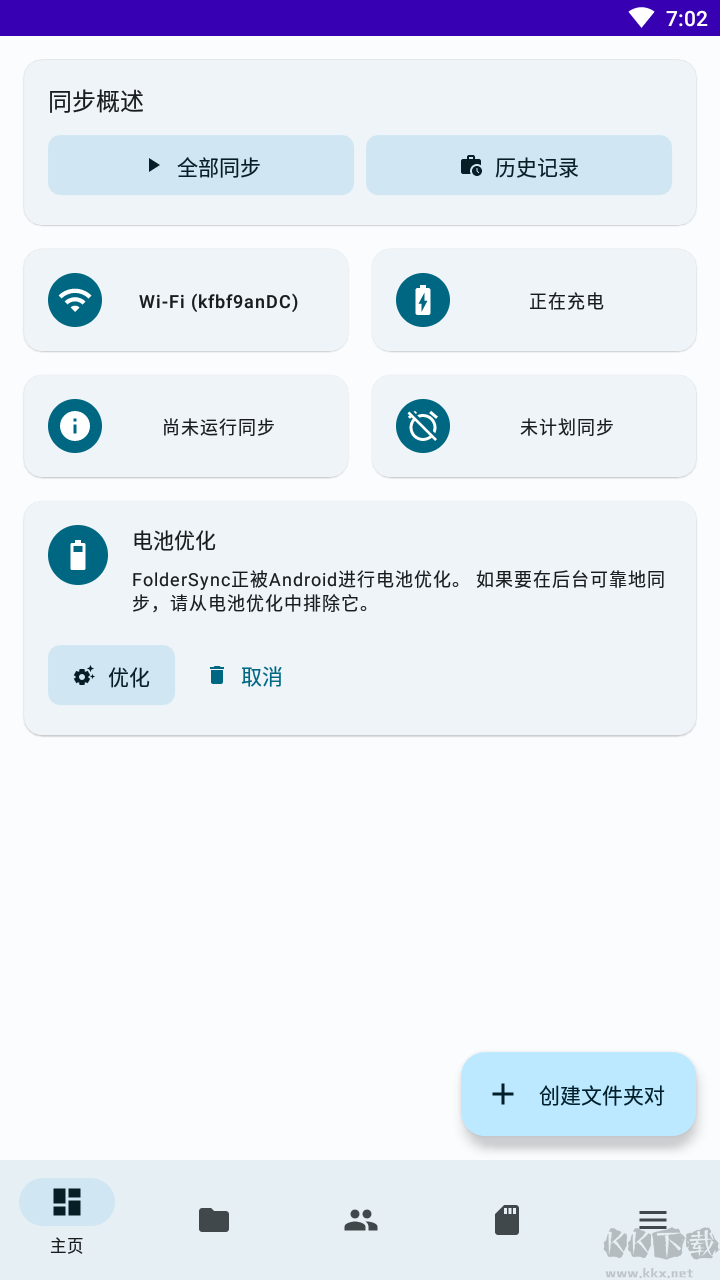This screenshot has height=1280, width=720.
Task: Tap the charging battery icon
Action: pos(422,299)
